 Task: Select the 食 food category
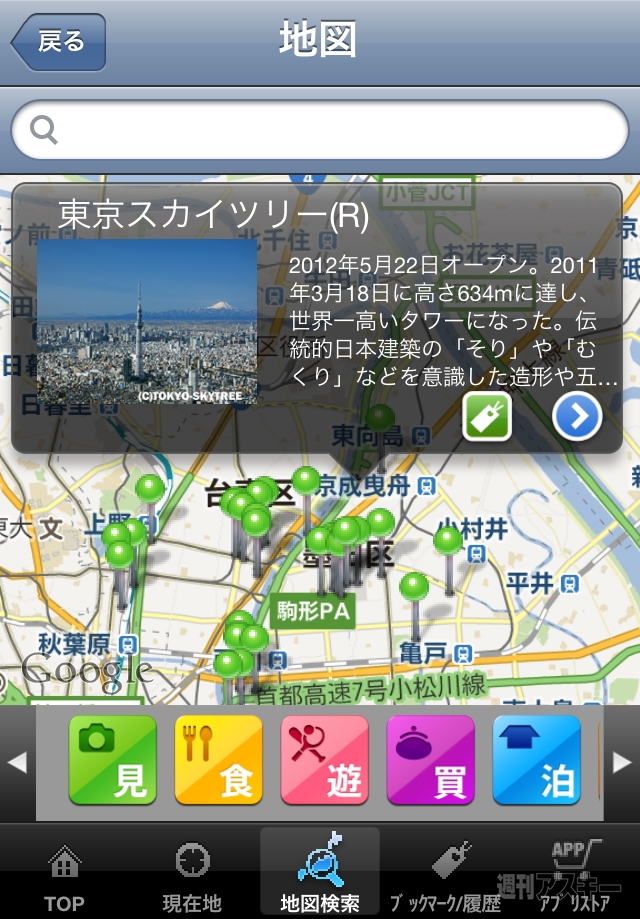point(218,760)
